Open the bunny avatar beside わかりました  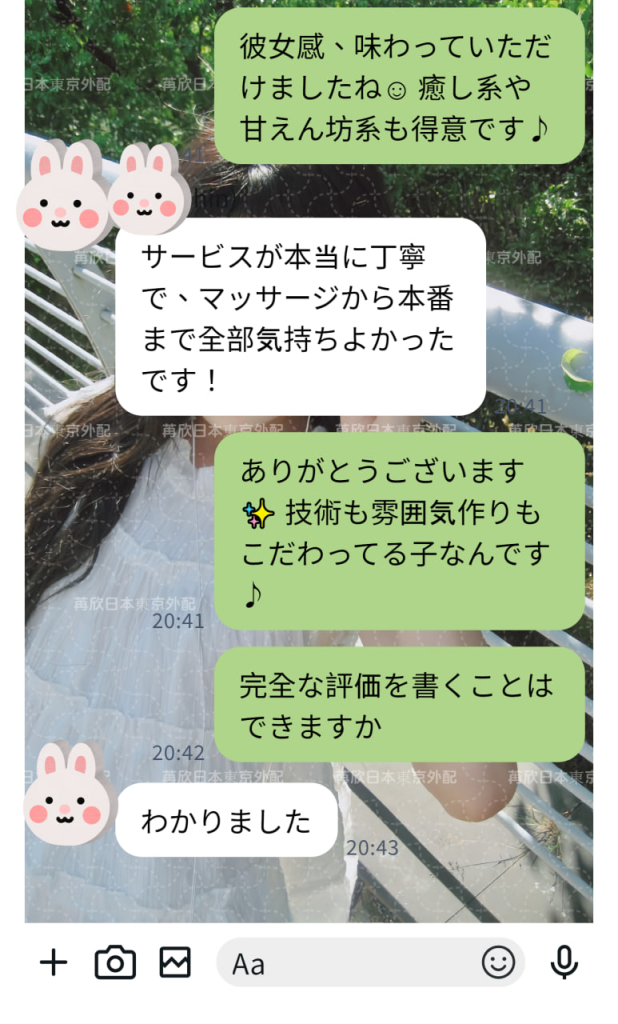(67, 797)
